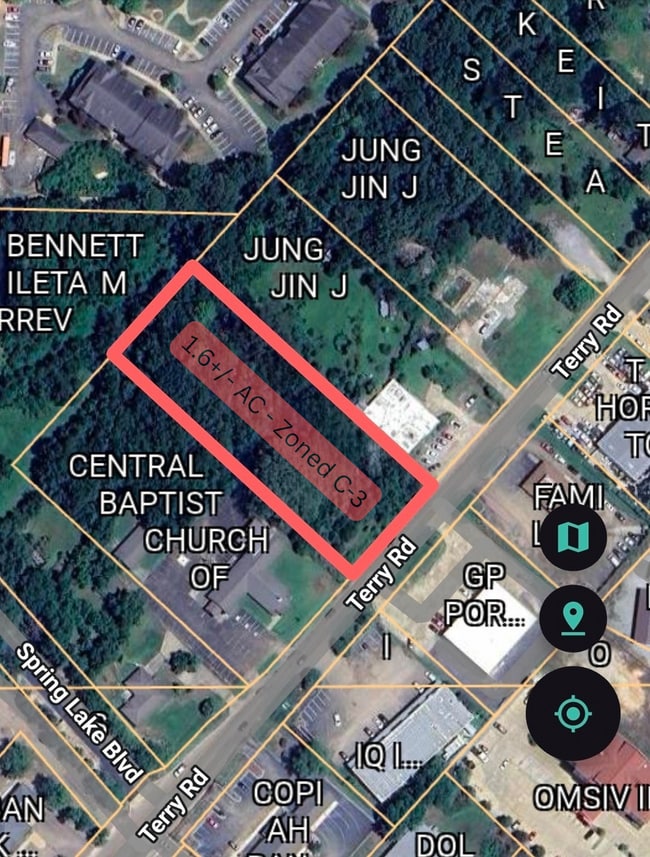Open the map layers button
Screen dimensions: 650x857
coord(573,539)
